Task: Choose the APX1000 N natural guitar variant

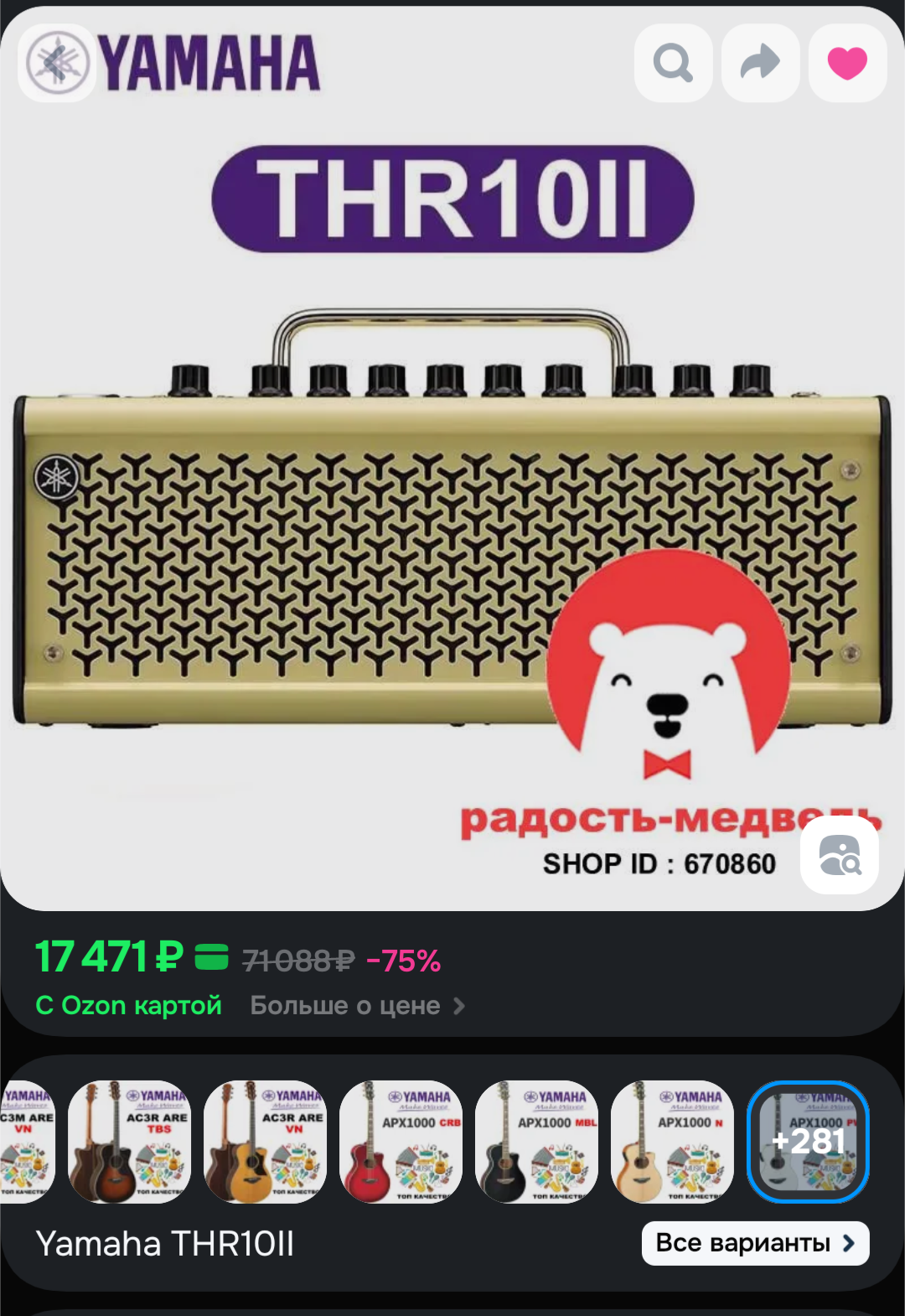Action: pyautogui.click(x=673, y=1142)
